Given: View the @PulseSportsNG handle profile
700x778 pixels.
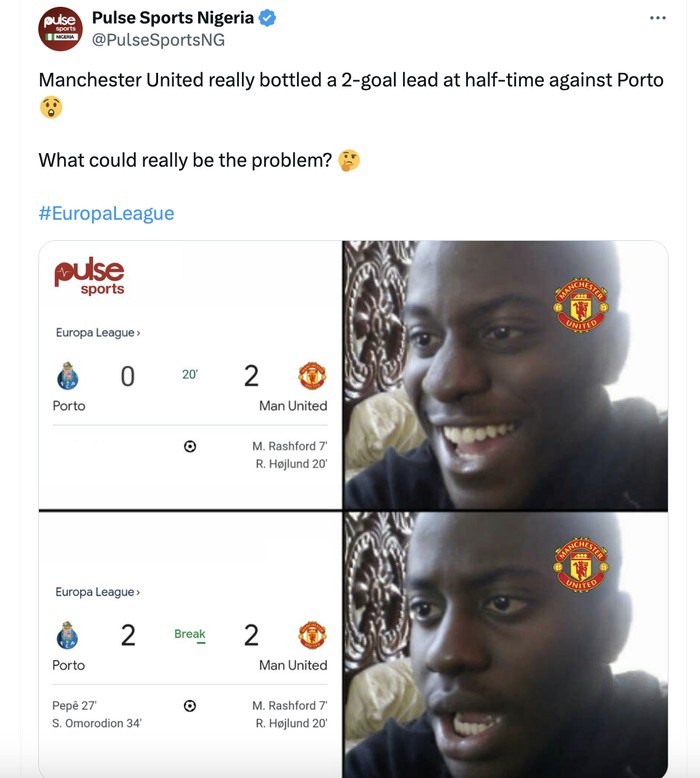Looking at the screenshot, I should click(158, 40).
